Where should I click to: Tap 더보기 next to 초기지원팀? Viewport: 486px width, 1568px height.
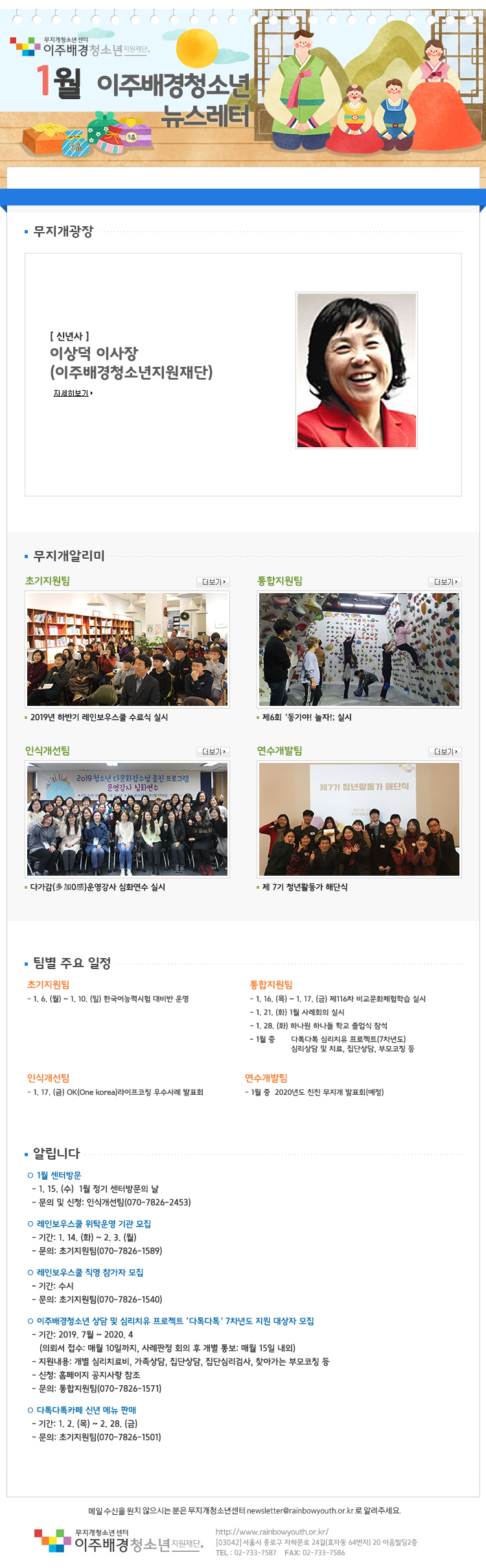pos(213,582)
